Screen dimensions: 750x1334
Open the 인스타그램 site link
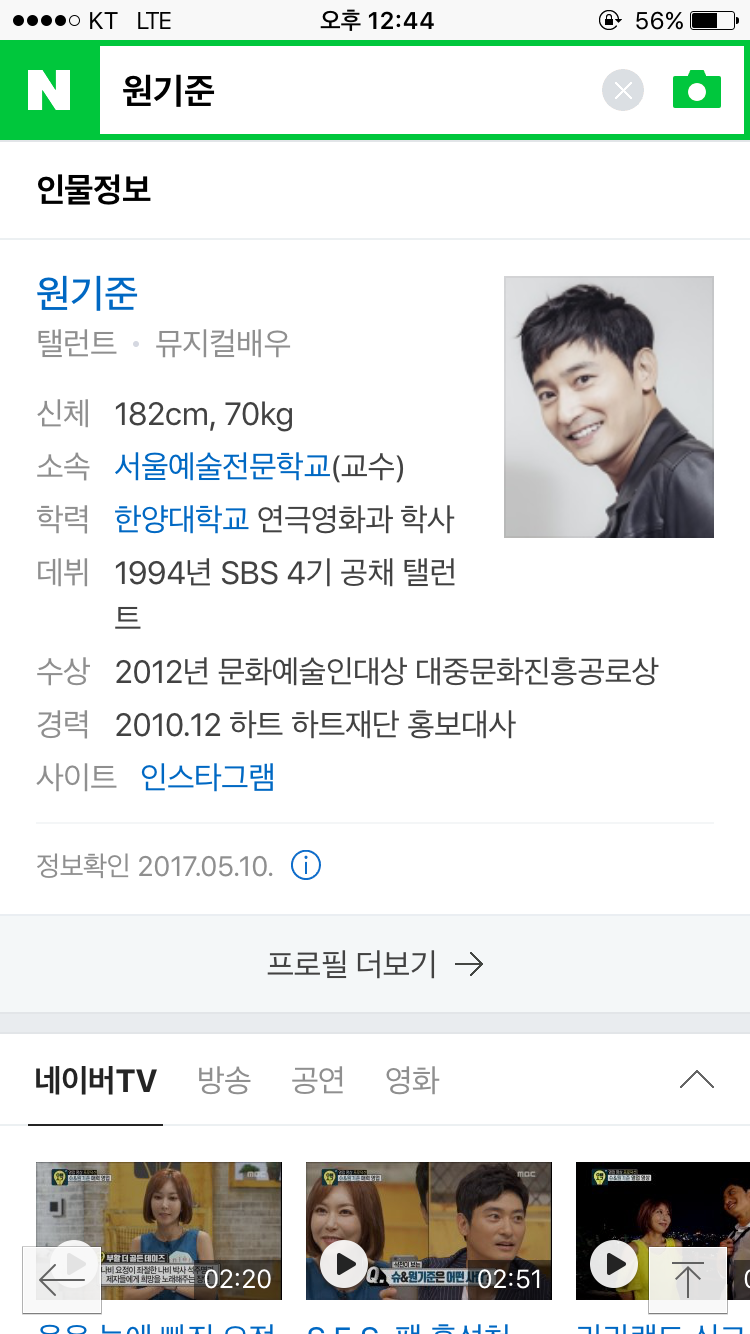pyautogui.click(x=208, y=776)
